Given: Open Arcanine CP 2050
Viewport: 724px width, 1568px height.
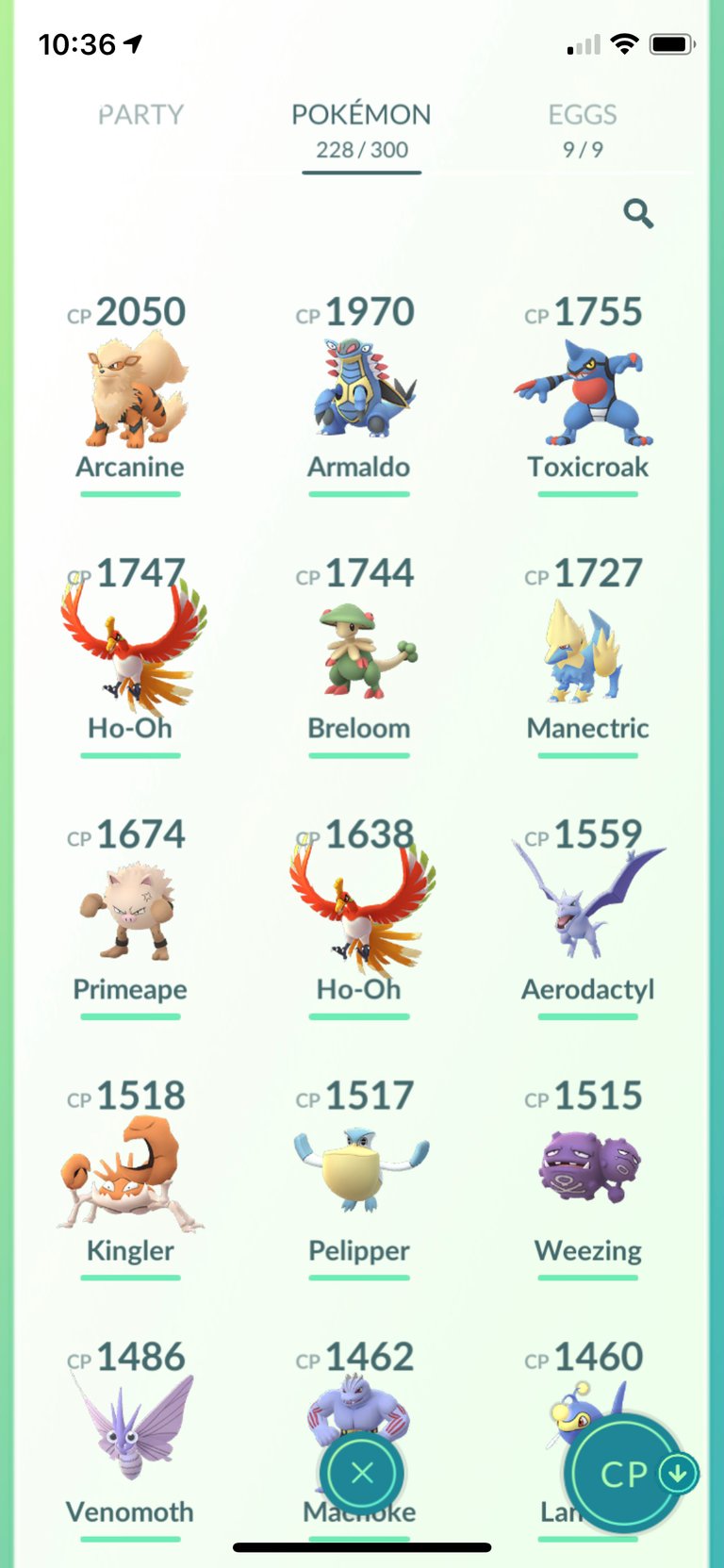Looking at the screenshot, I should [130, 393].
